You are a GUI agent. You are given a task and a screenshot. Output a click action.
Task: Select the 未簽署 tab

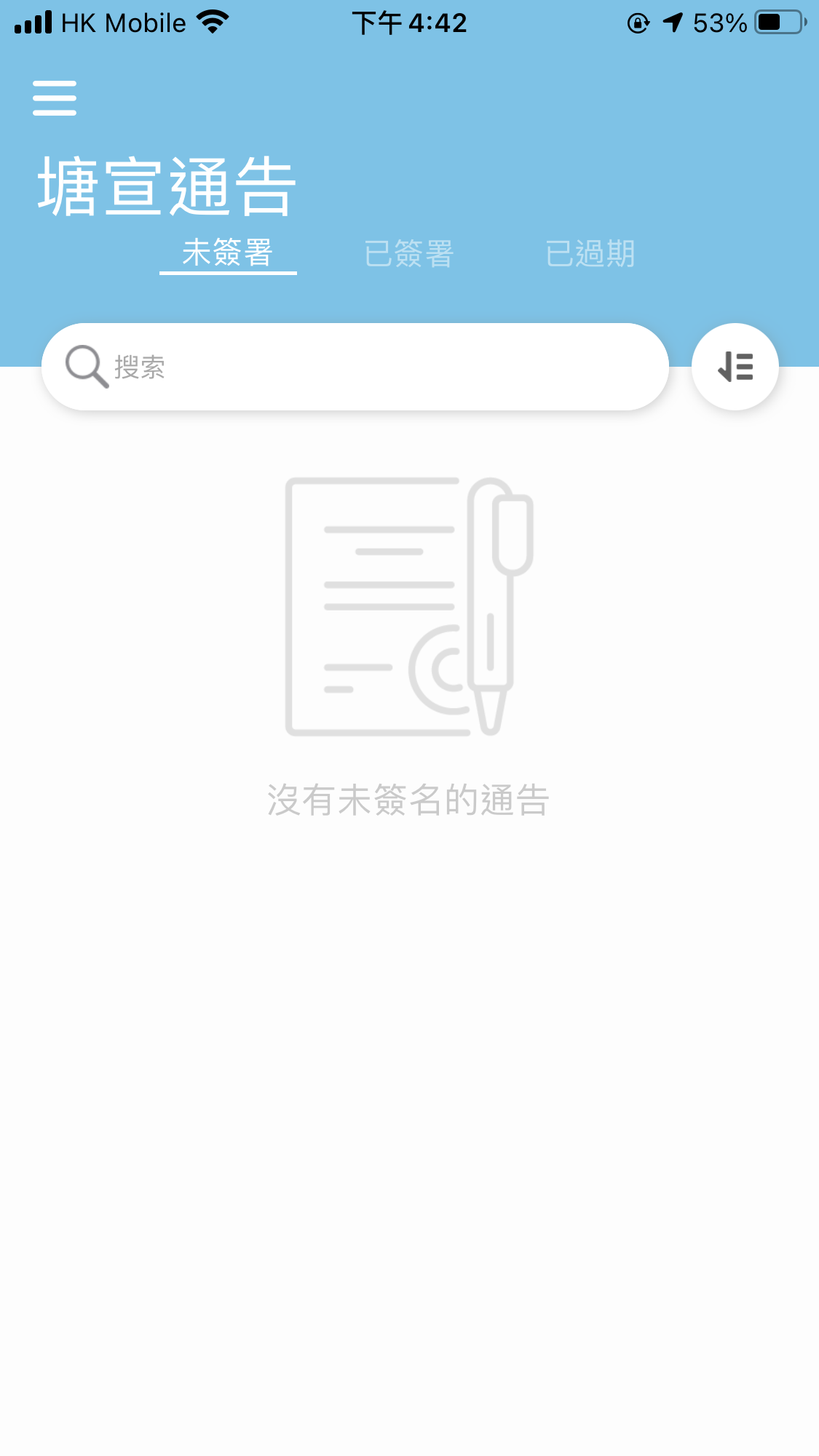(x=227, y=253)
